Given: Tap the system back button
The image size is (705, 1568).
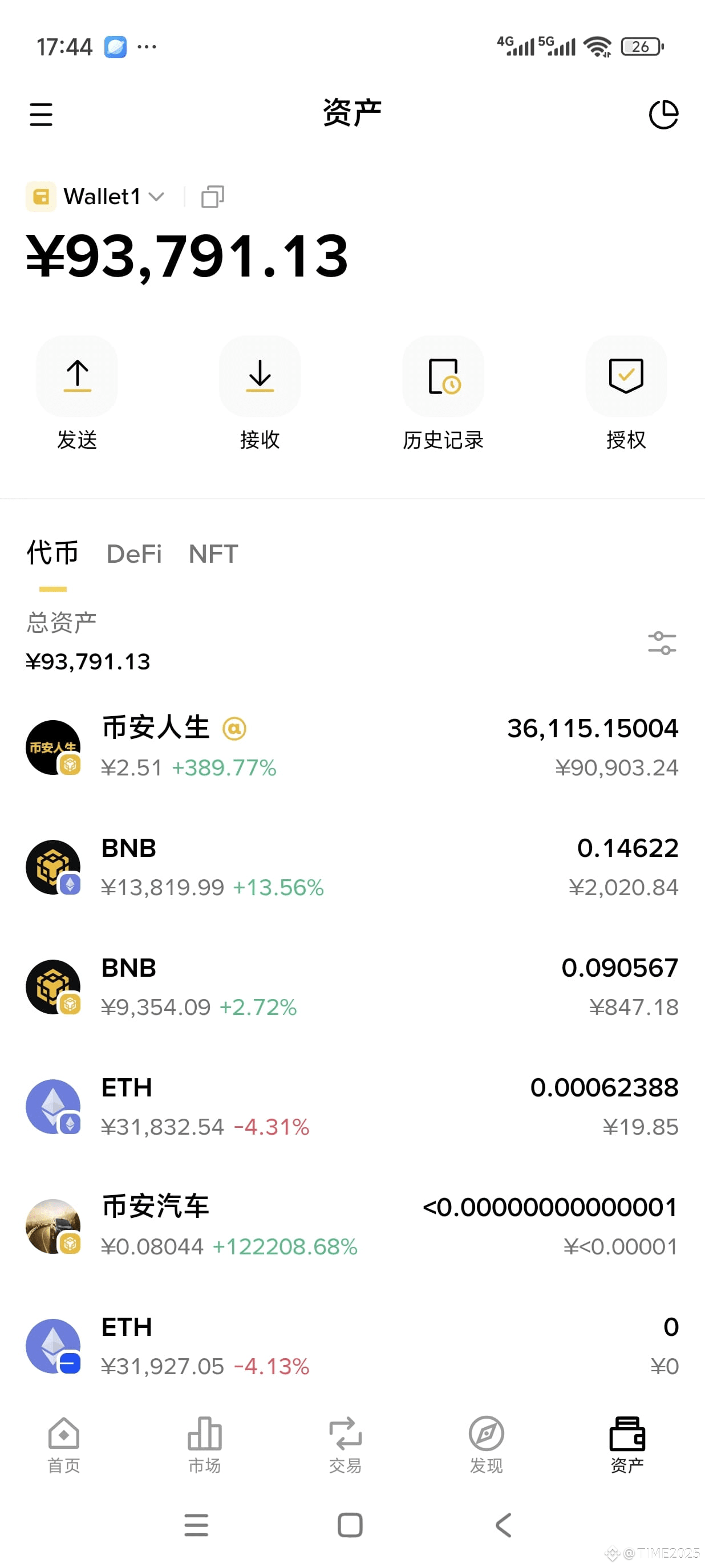Looking at the screenshot, I should [x=504, y=1525].
